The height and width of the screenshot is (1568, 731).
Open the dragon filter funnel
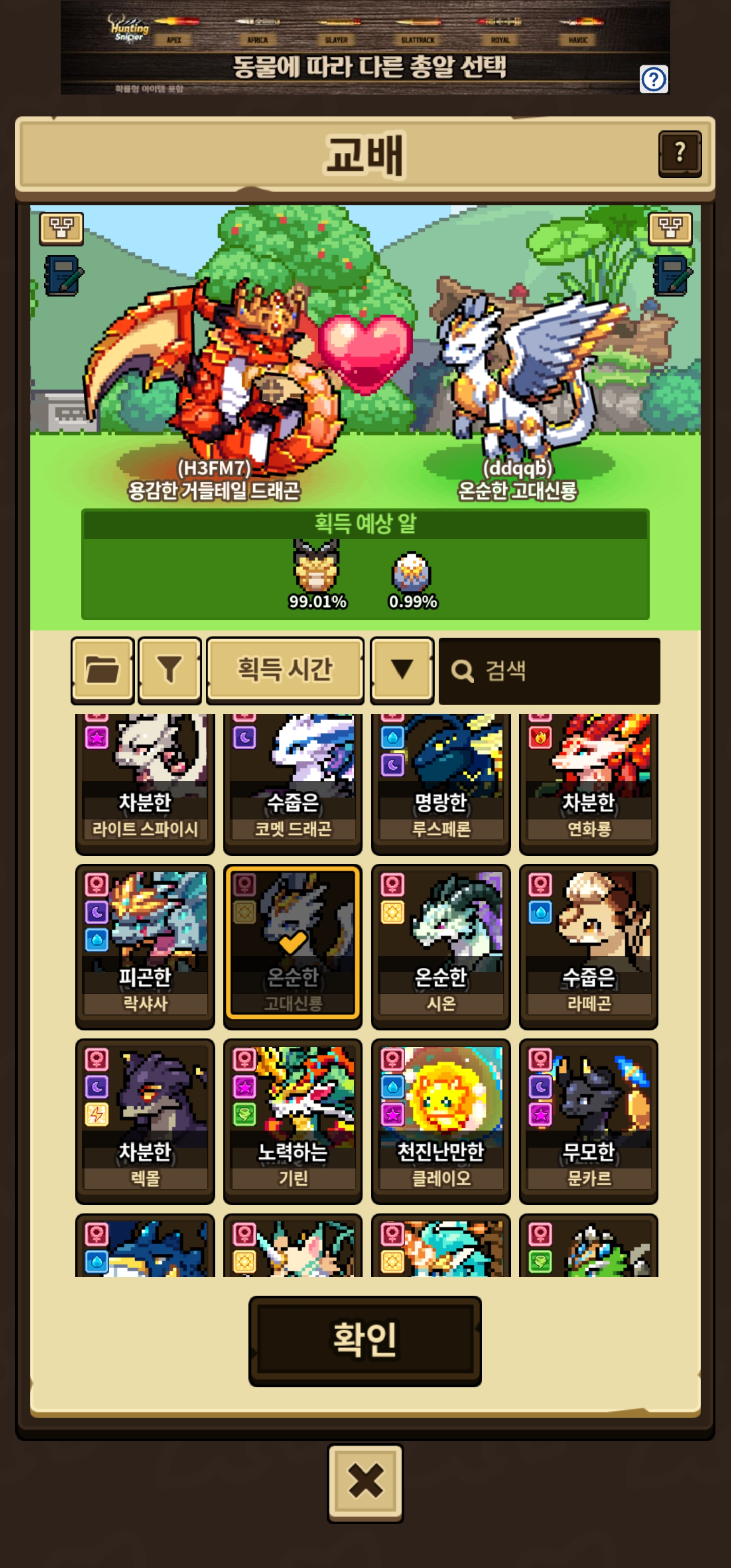[169, 670]
